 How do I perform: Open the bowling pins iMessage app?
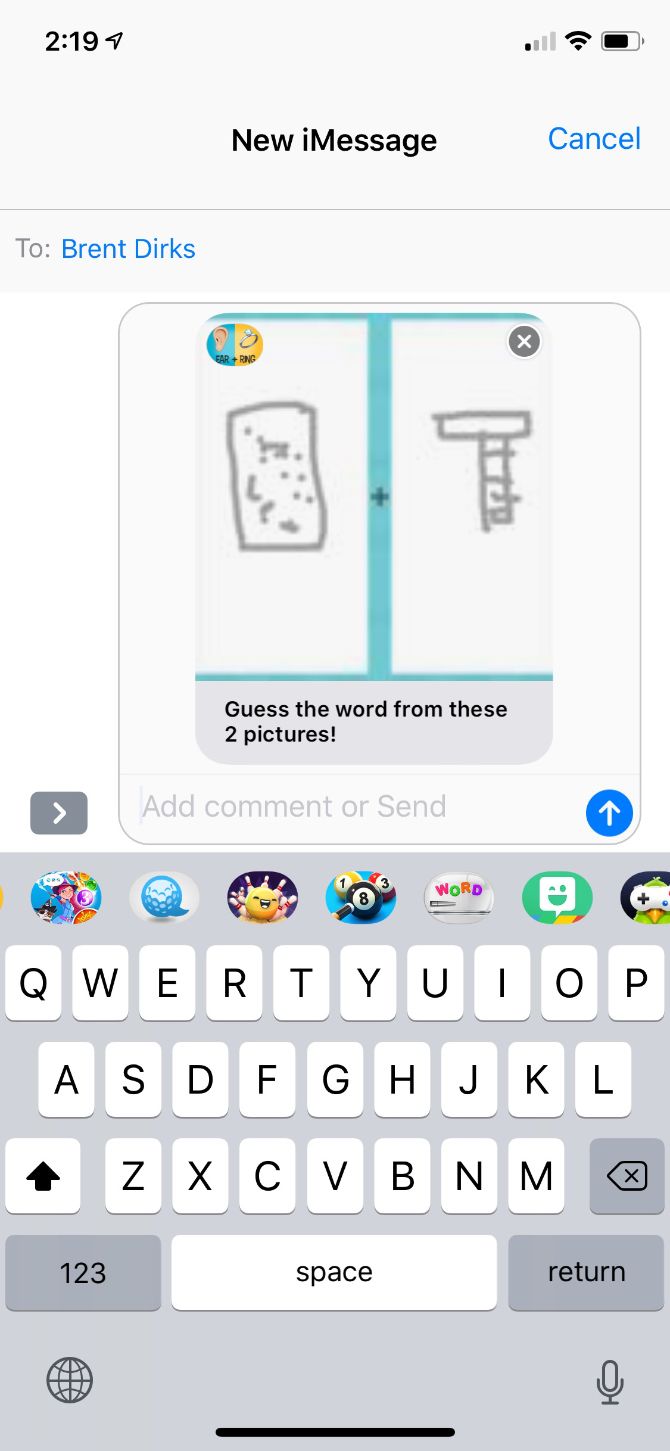tap(262, 896)
